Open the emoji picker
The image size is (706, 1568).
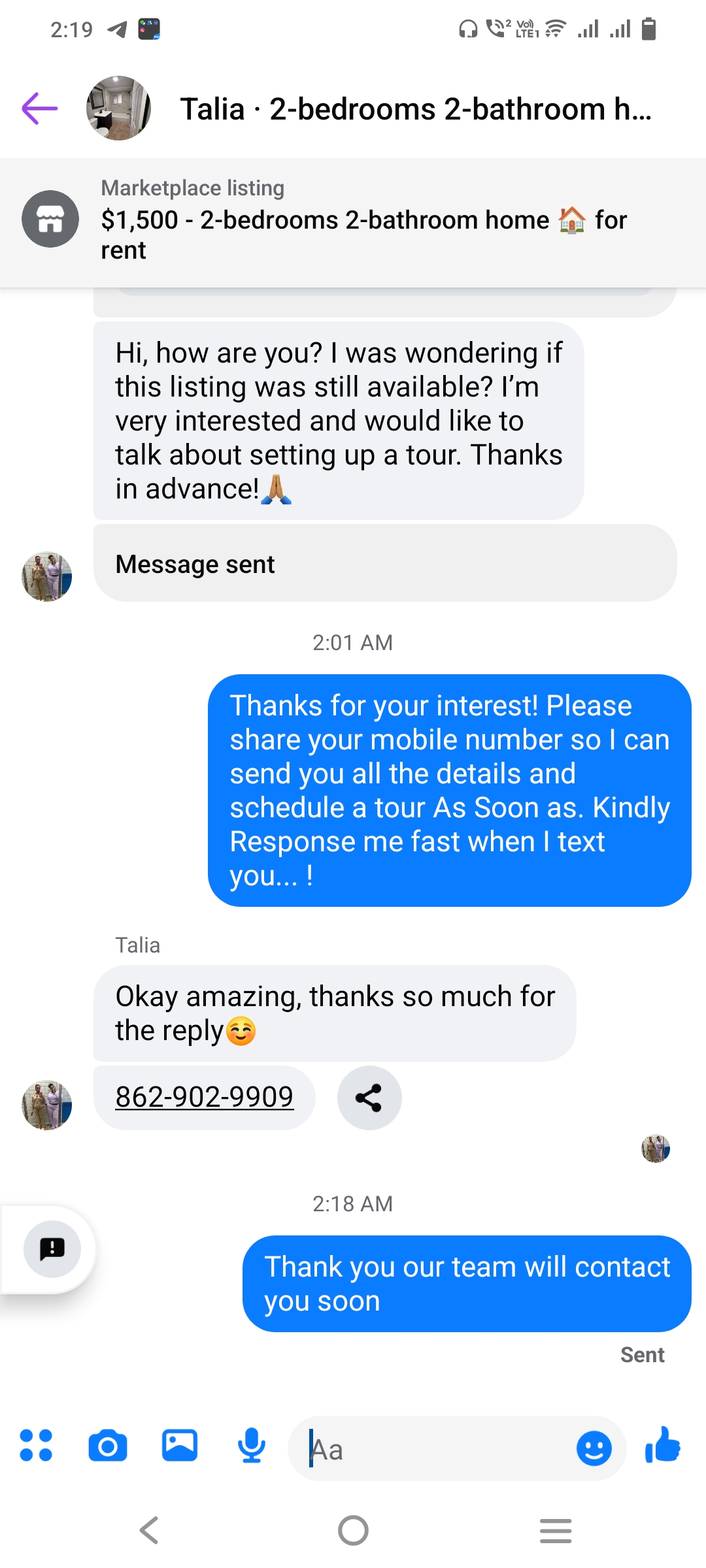594,1449
